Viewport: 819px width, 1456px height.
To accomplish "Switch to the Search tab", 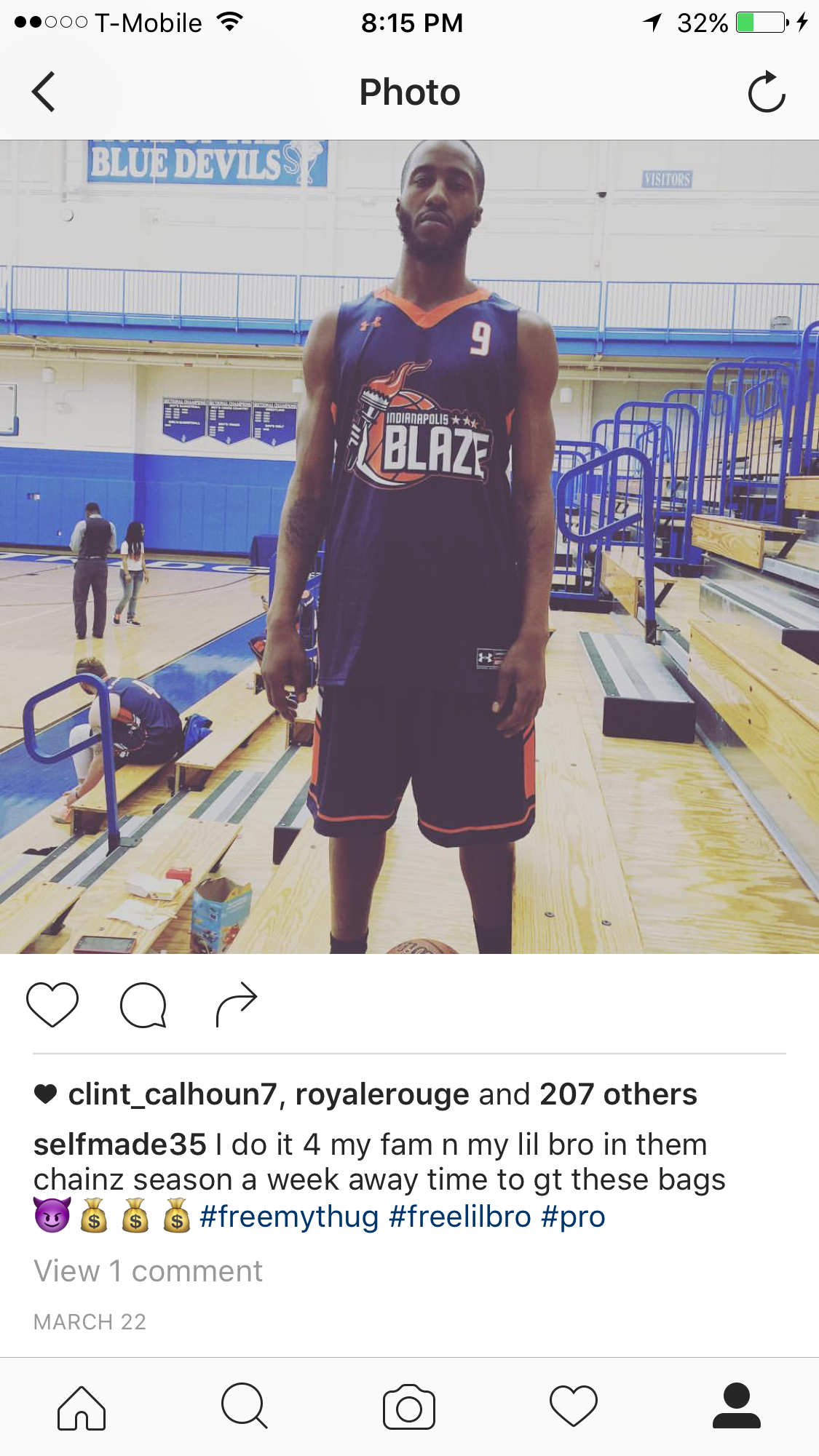I will [x=245, y=1407].
